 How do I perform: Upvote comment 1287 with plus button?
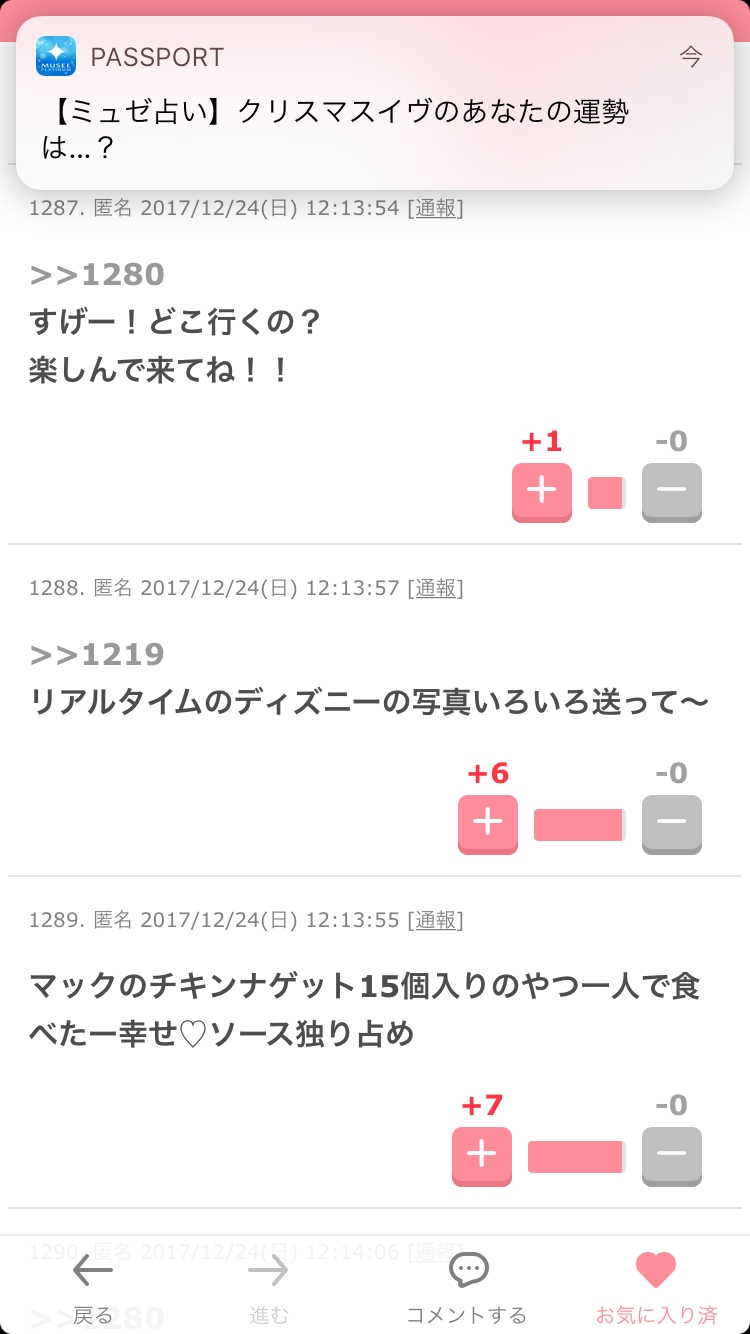coord(542,492)
